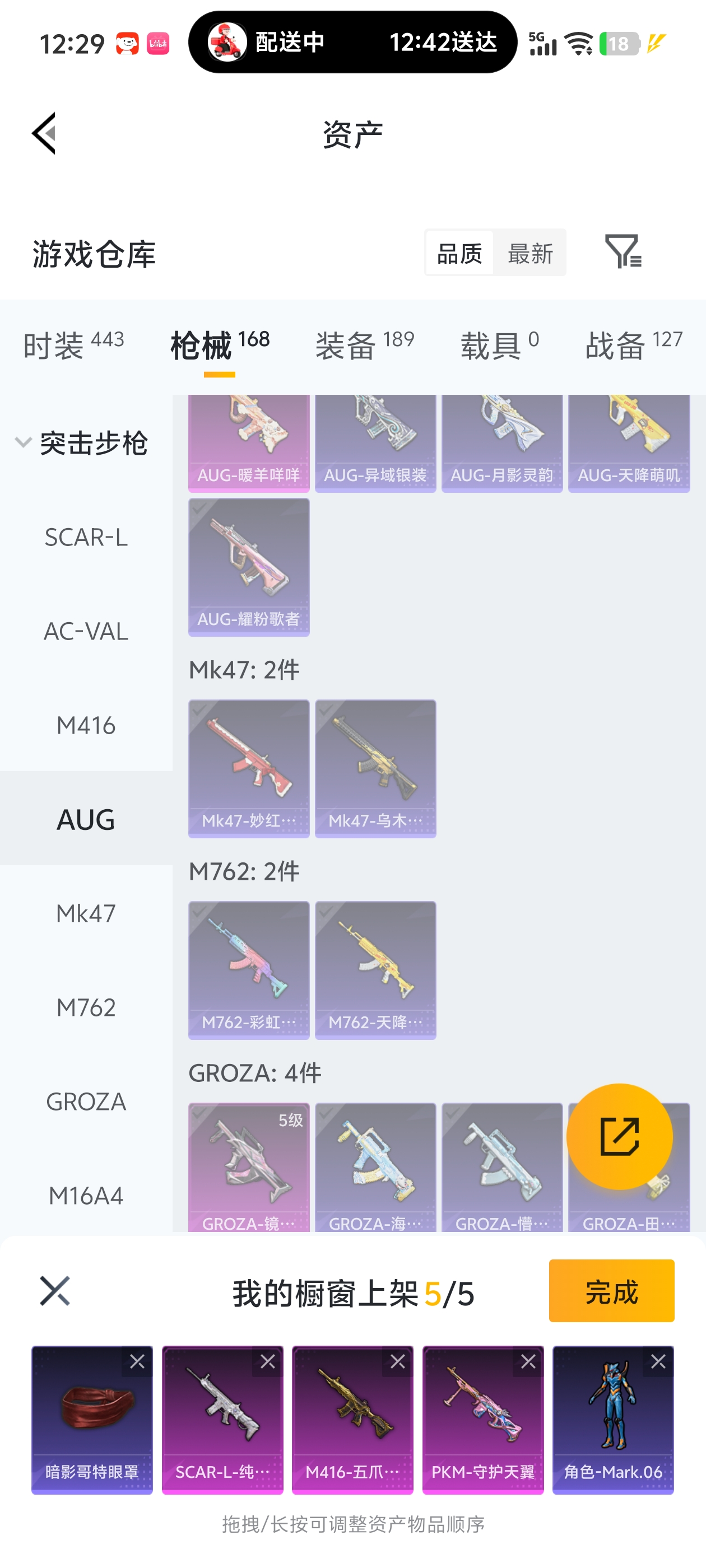Jump to M416 in the side list
Viewport: 706px width, 1568px height.
pyautogui.click(x=86, y=725)
